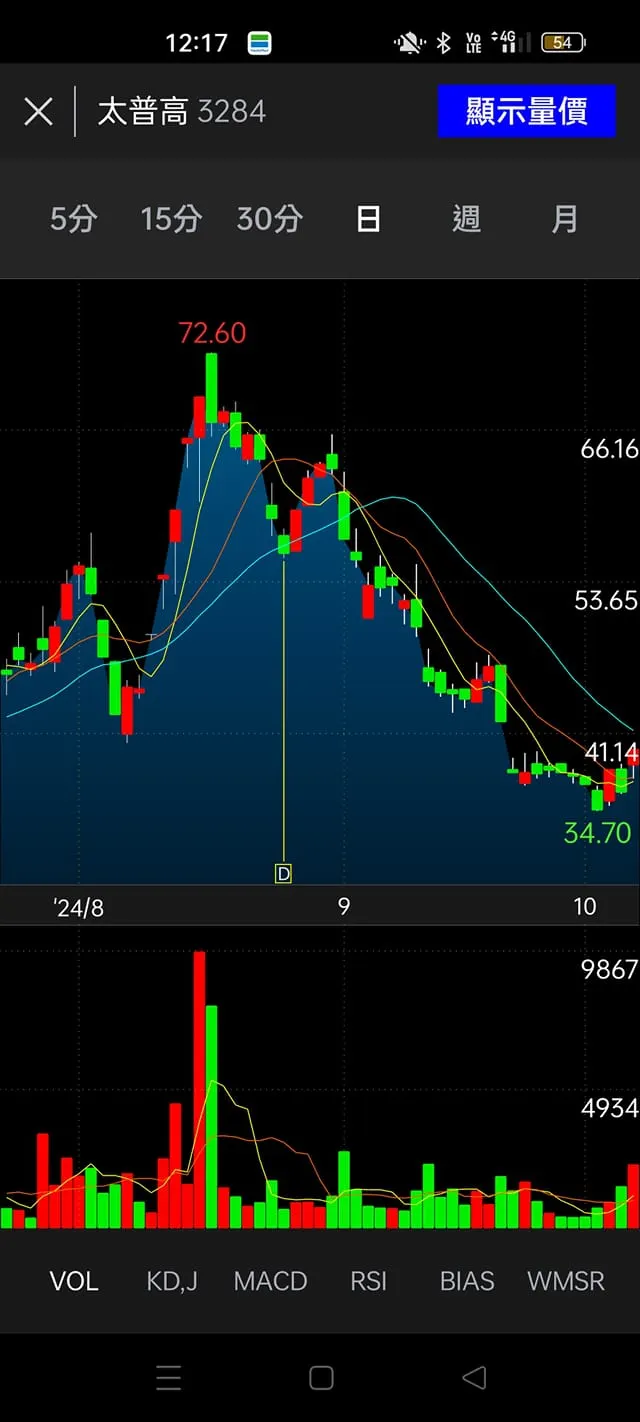Select the 日 daily chart tab
This screenshot has height=1422, width=640.
(368, 219)
